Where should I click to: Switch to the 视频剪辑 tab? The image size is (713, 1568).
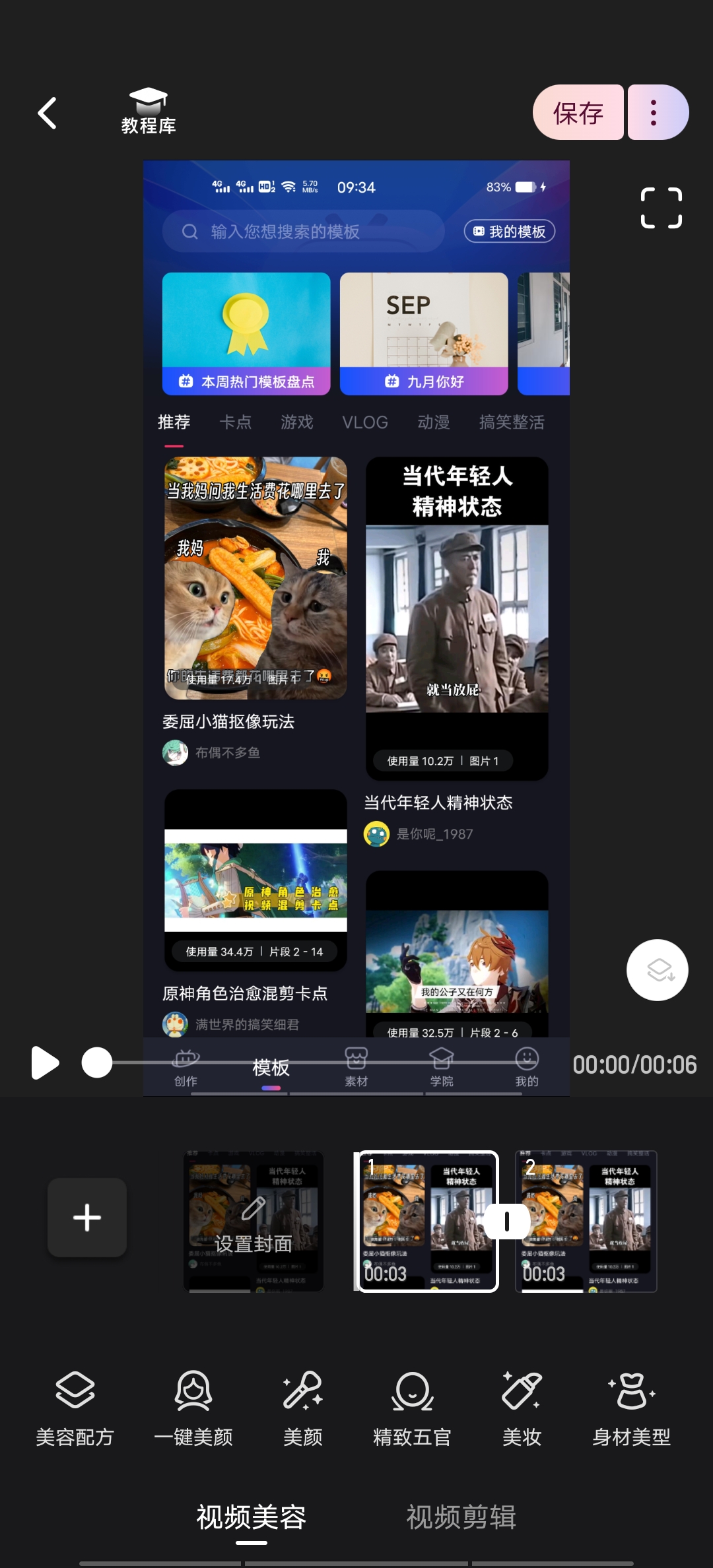pos(461,1517)
